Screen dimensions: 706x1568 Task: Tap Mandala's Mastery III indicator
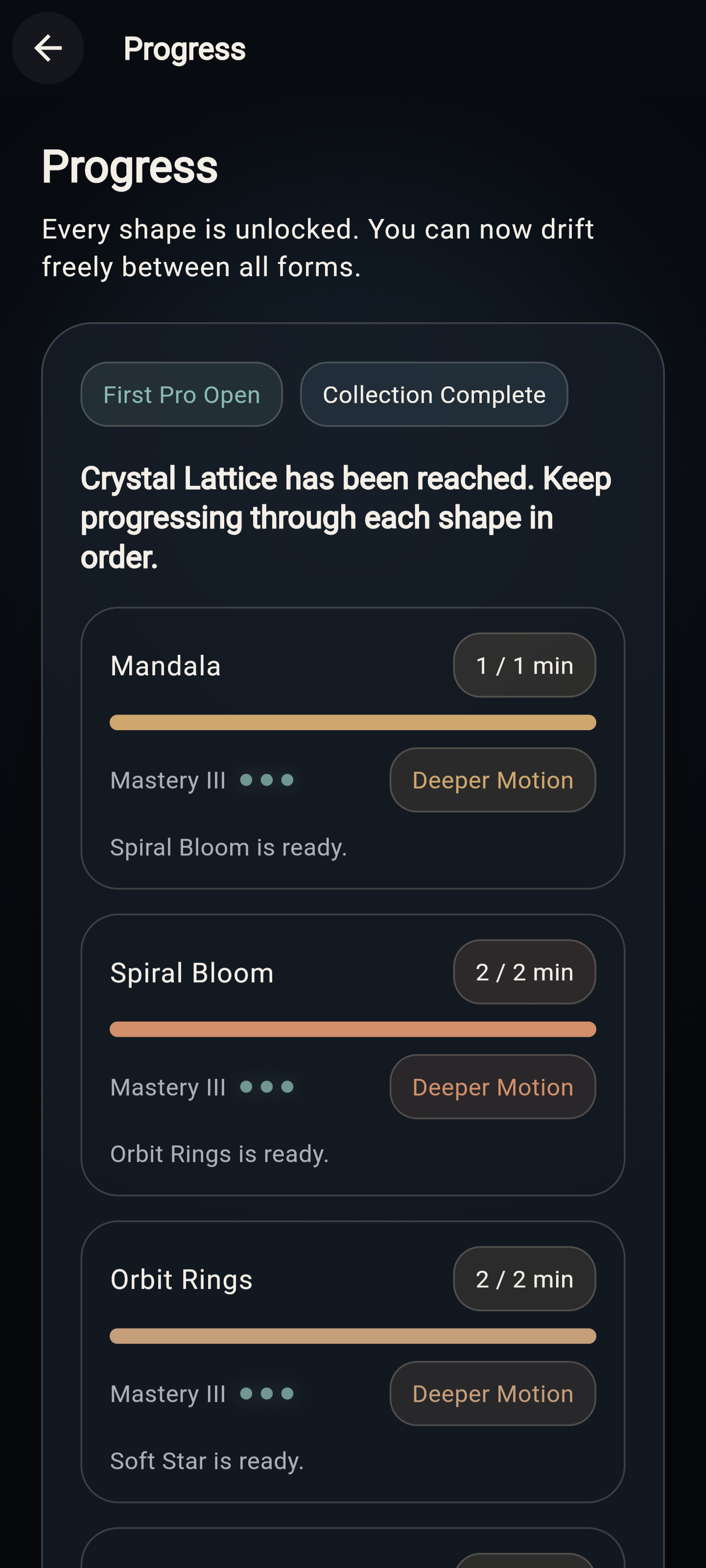click(167, 780)
